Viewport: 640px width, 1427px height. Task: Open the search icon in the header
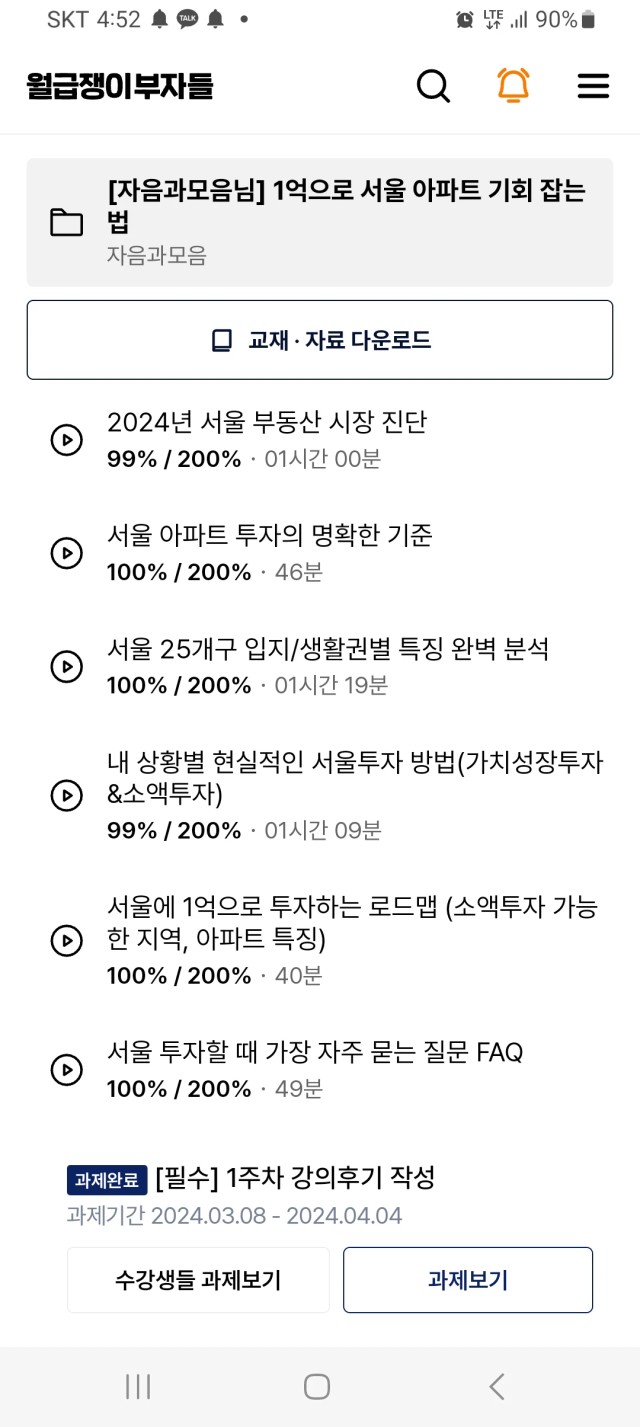[433, 86]
